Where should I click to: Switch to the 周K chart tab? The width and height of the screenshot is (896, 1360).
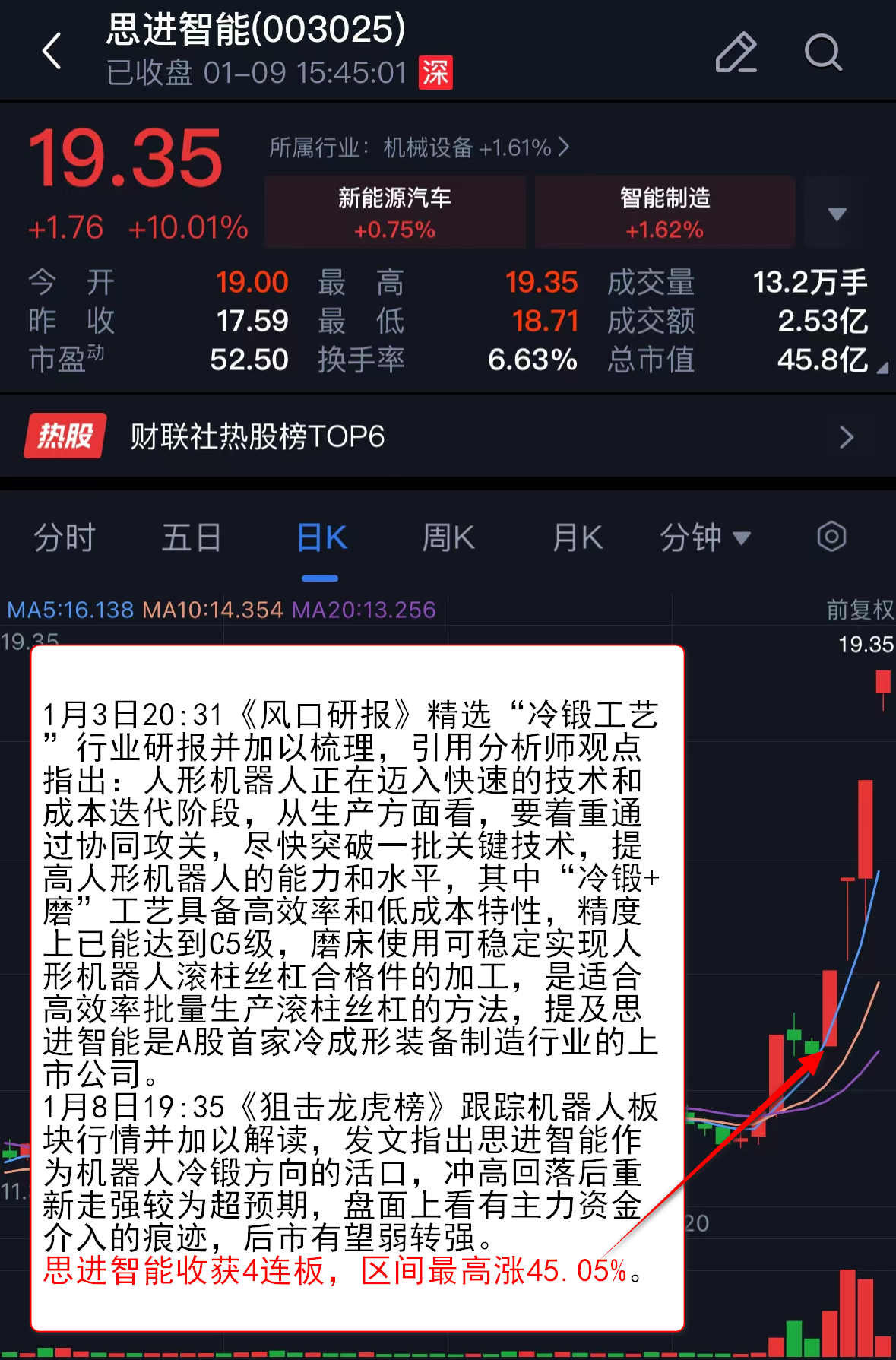pos(448,538)
